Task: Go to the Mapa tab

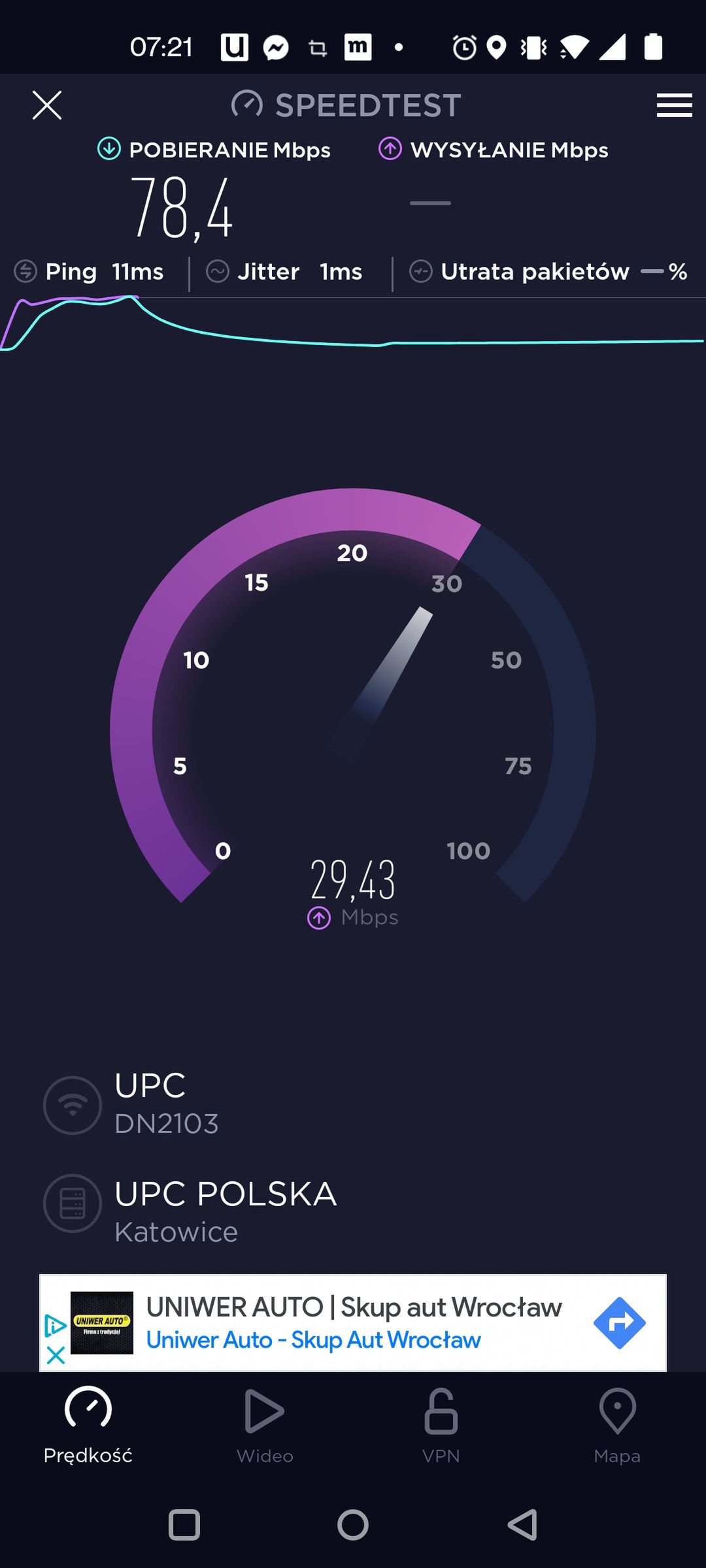Action: 617,1426
